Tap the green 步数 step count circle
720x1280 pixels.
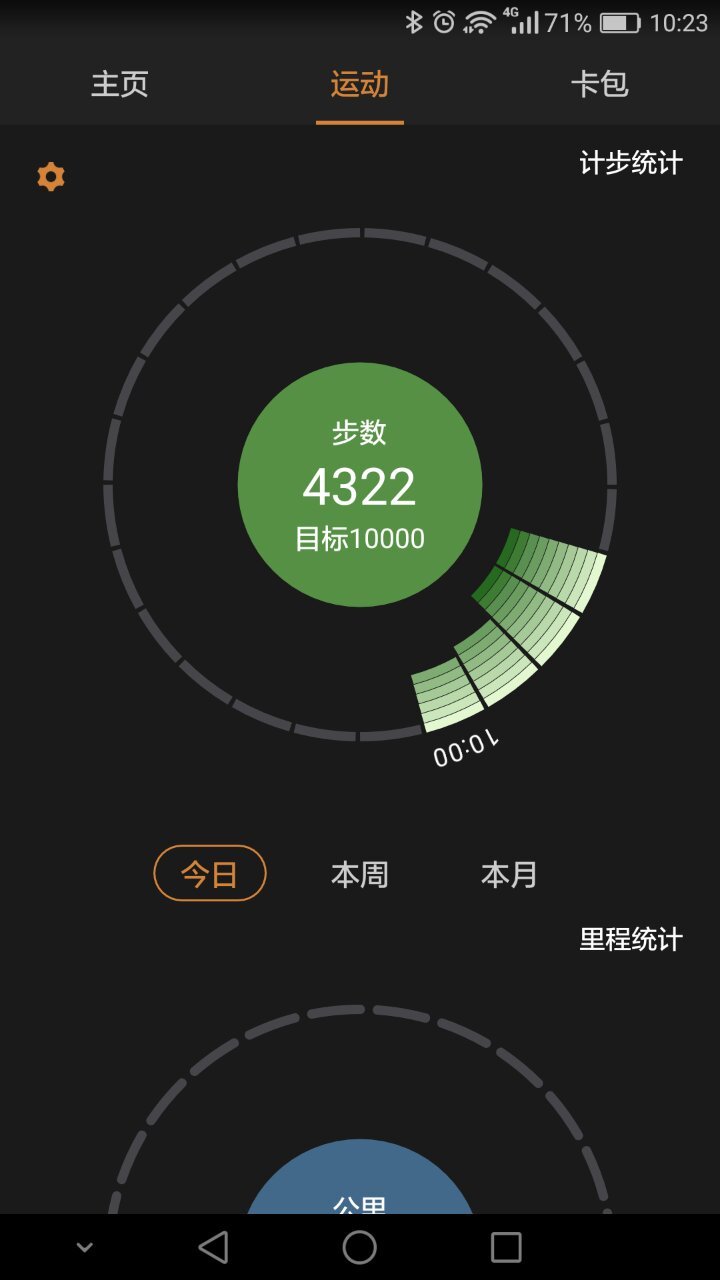(x=360, y=485)
